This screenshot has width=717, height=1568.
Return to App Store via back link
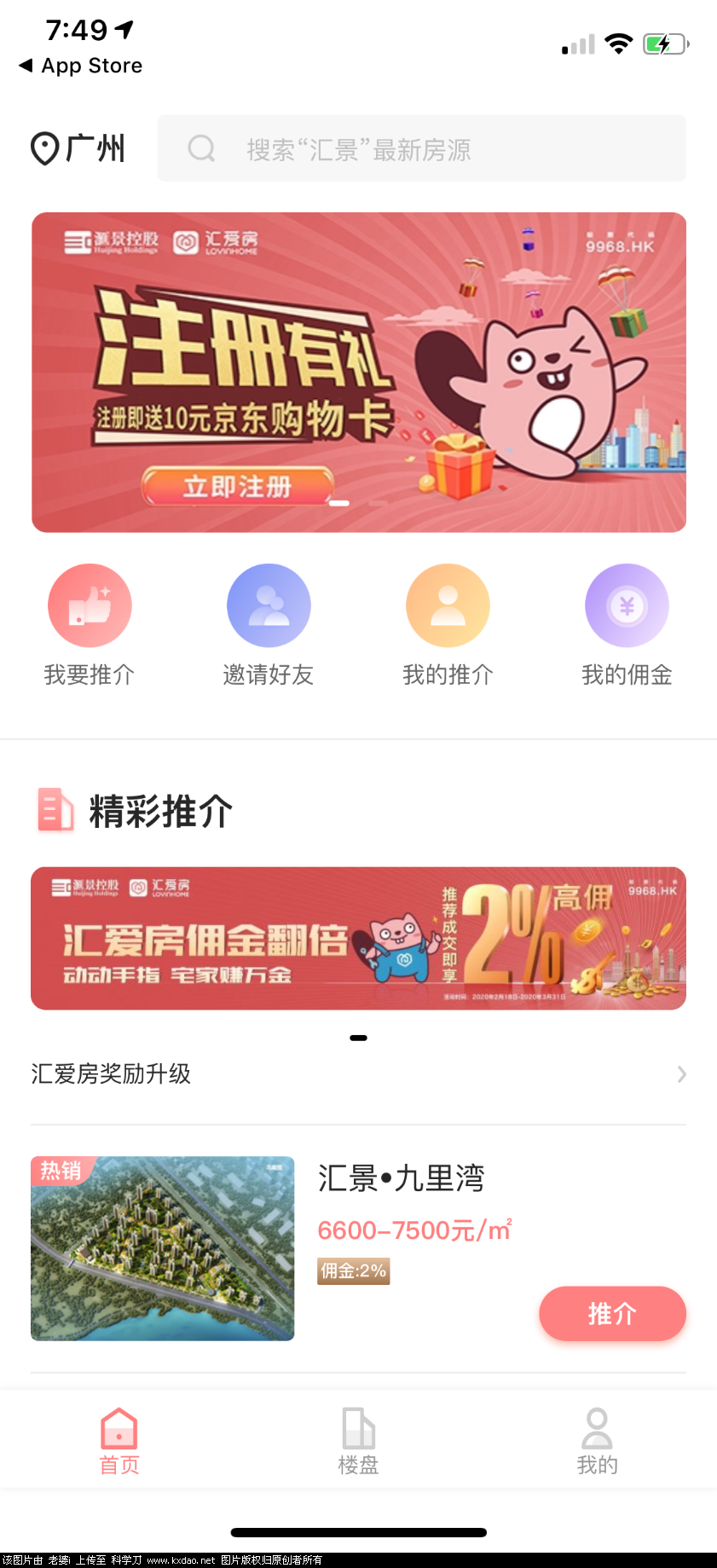tap(81, 66)
